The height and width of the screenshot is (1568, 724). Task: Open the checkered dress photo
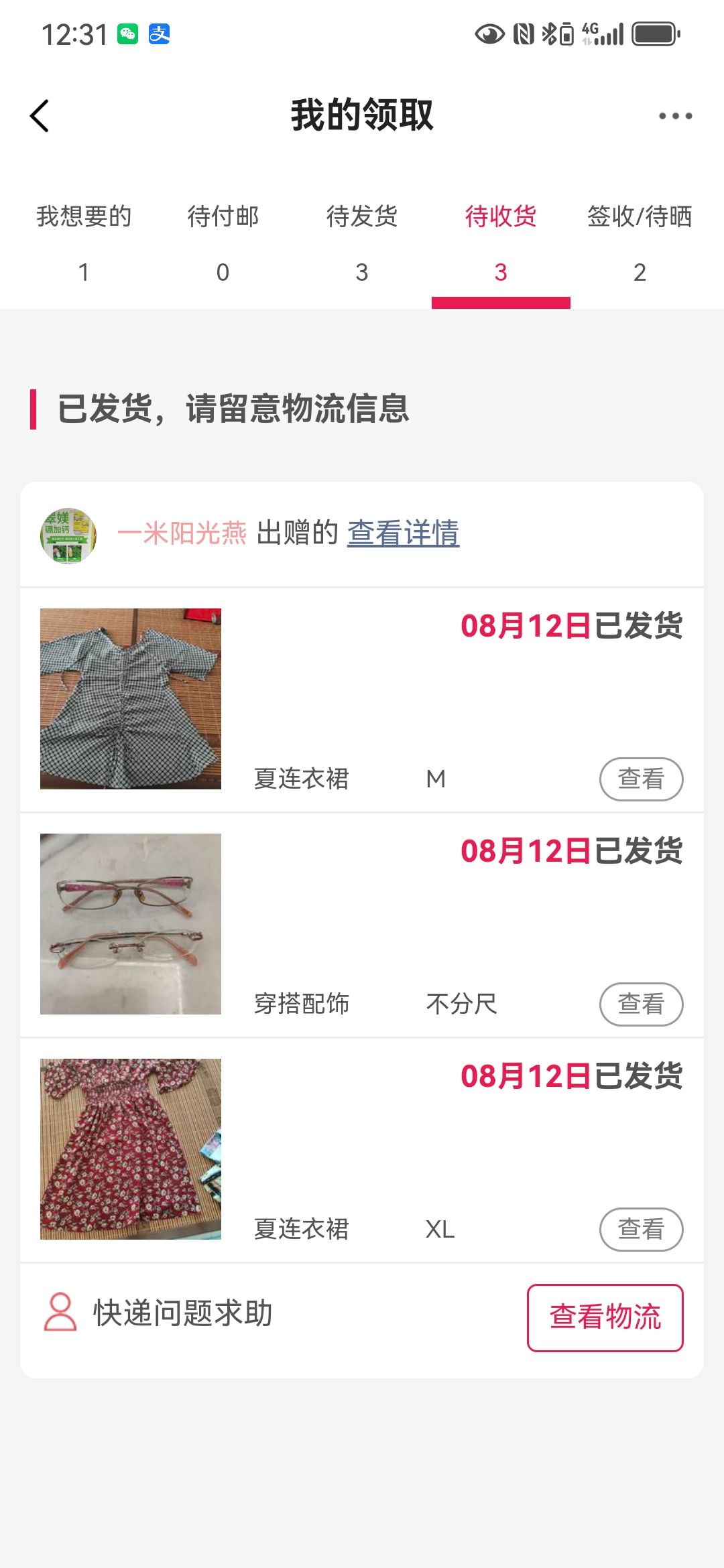[131, 698]
